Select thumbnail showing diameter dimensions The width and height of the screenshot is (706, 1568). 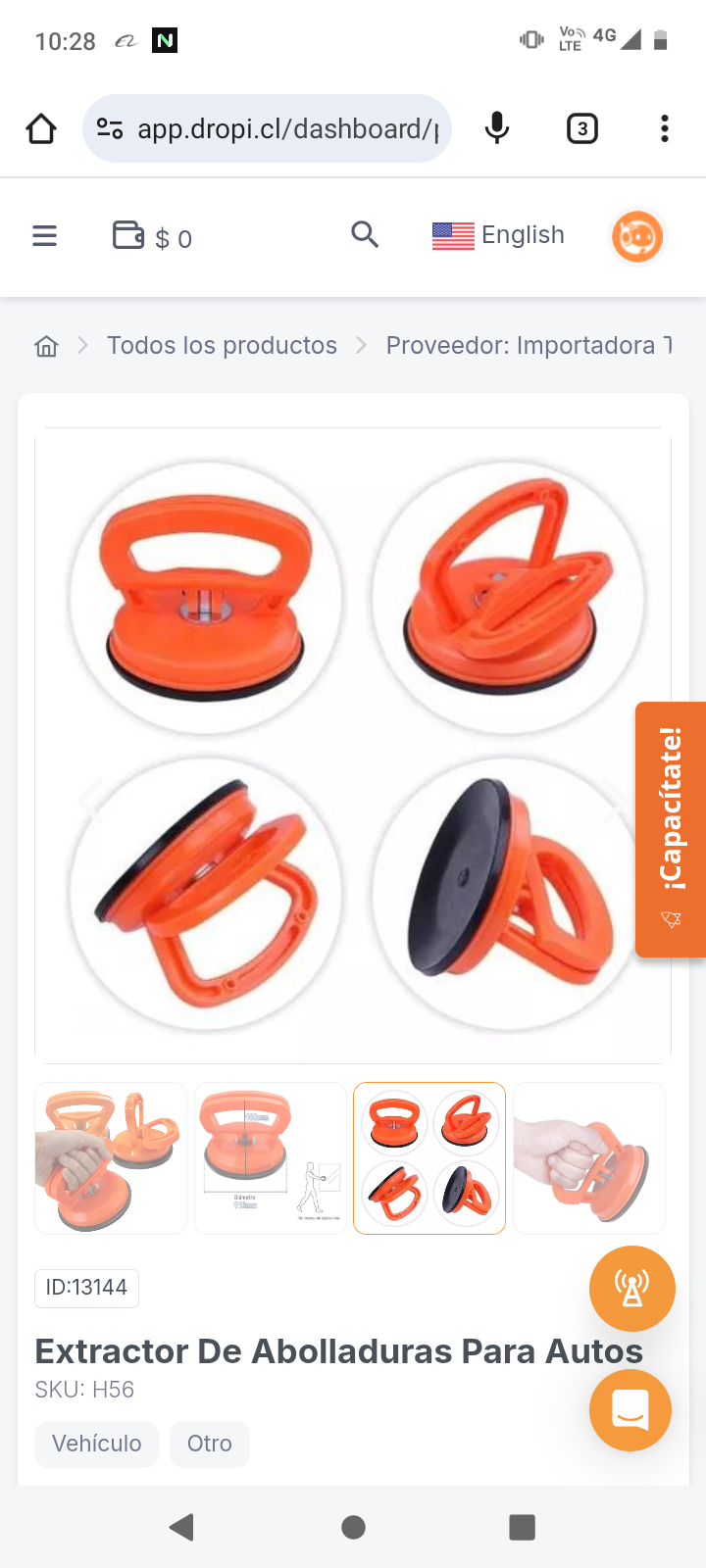[x=271, y=1158]
